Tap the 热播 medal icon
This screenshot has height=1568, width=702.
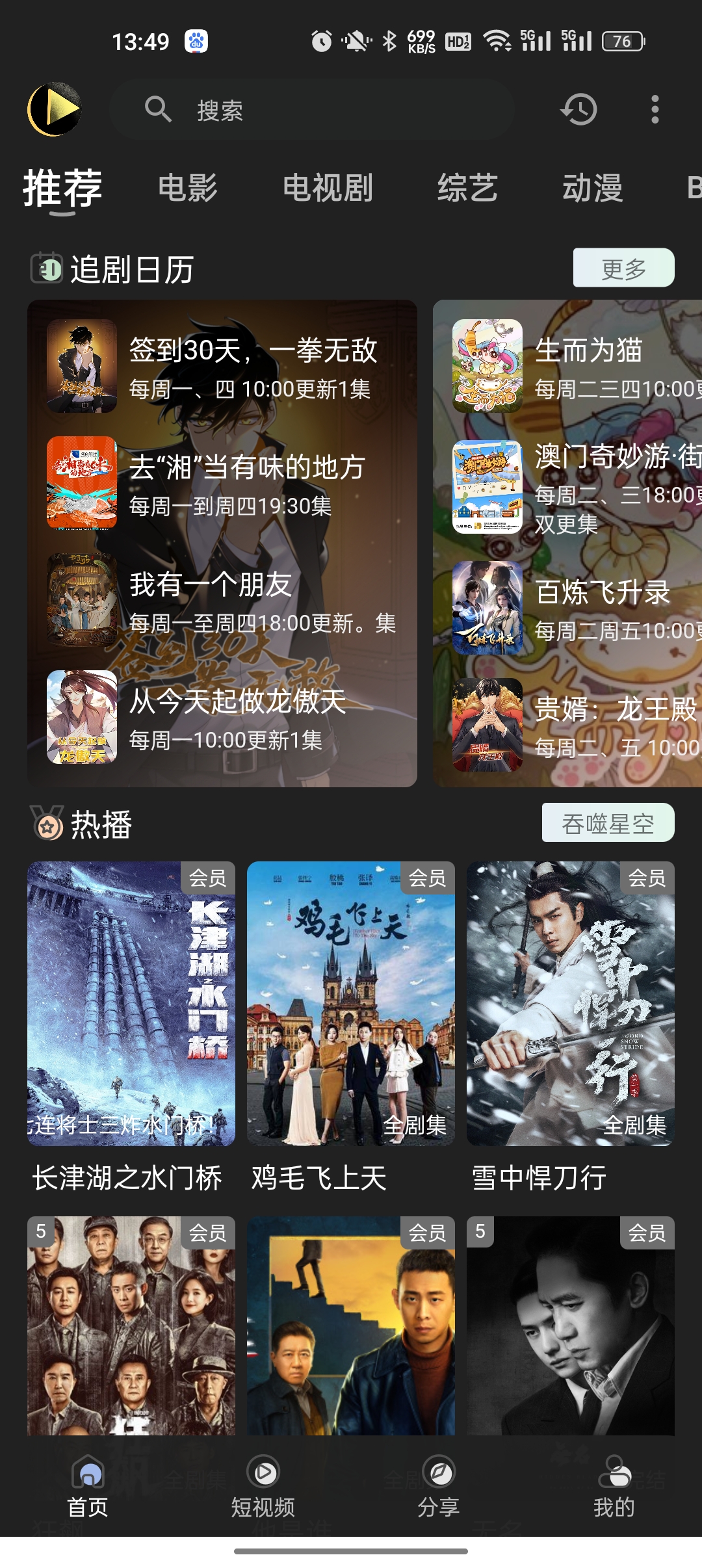[45, 826]
